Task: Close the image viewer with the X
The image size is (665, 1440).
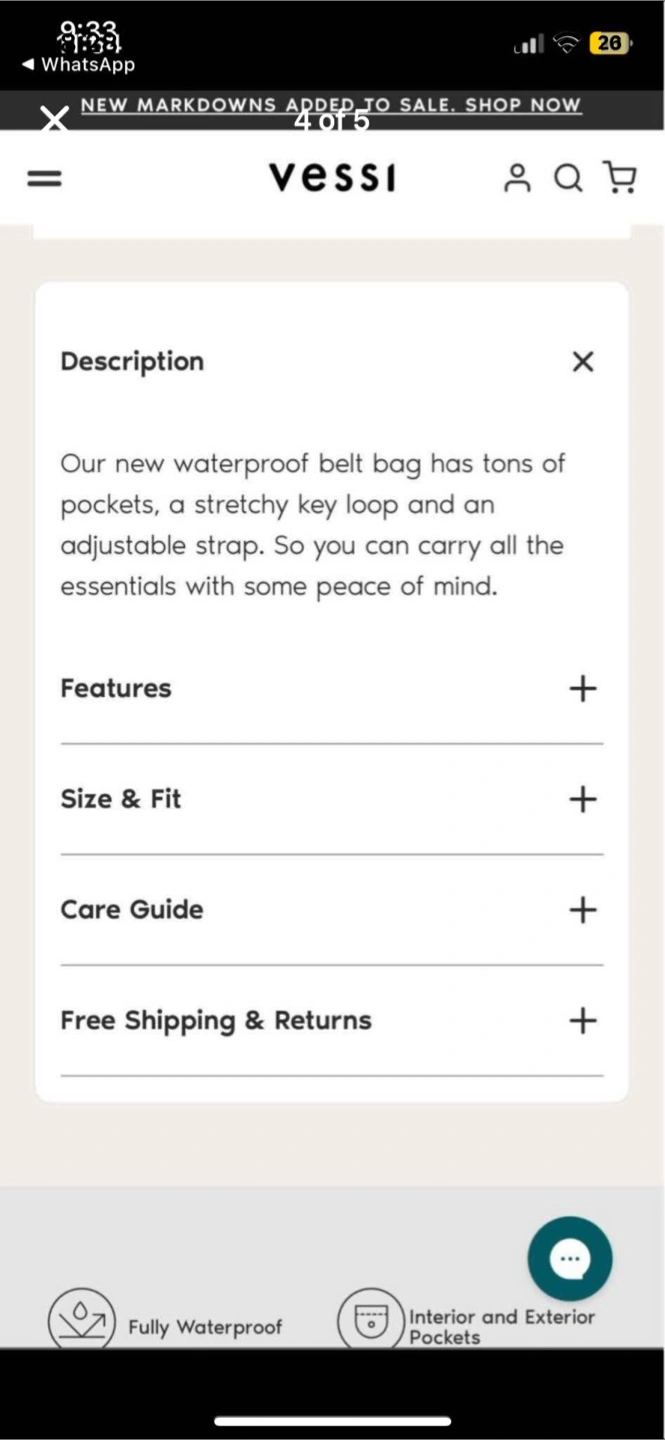Action: coord(55,120)
